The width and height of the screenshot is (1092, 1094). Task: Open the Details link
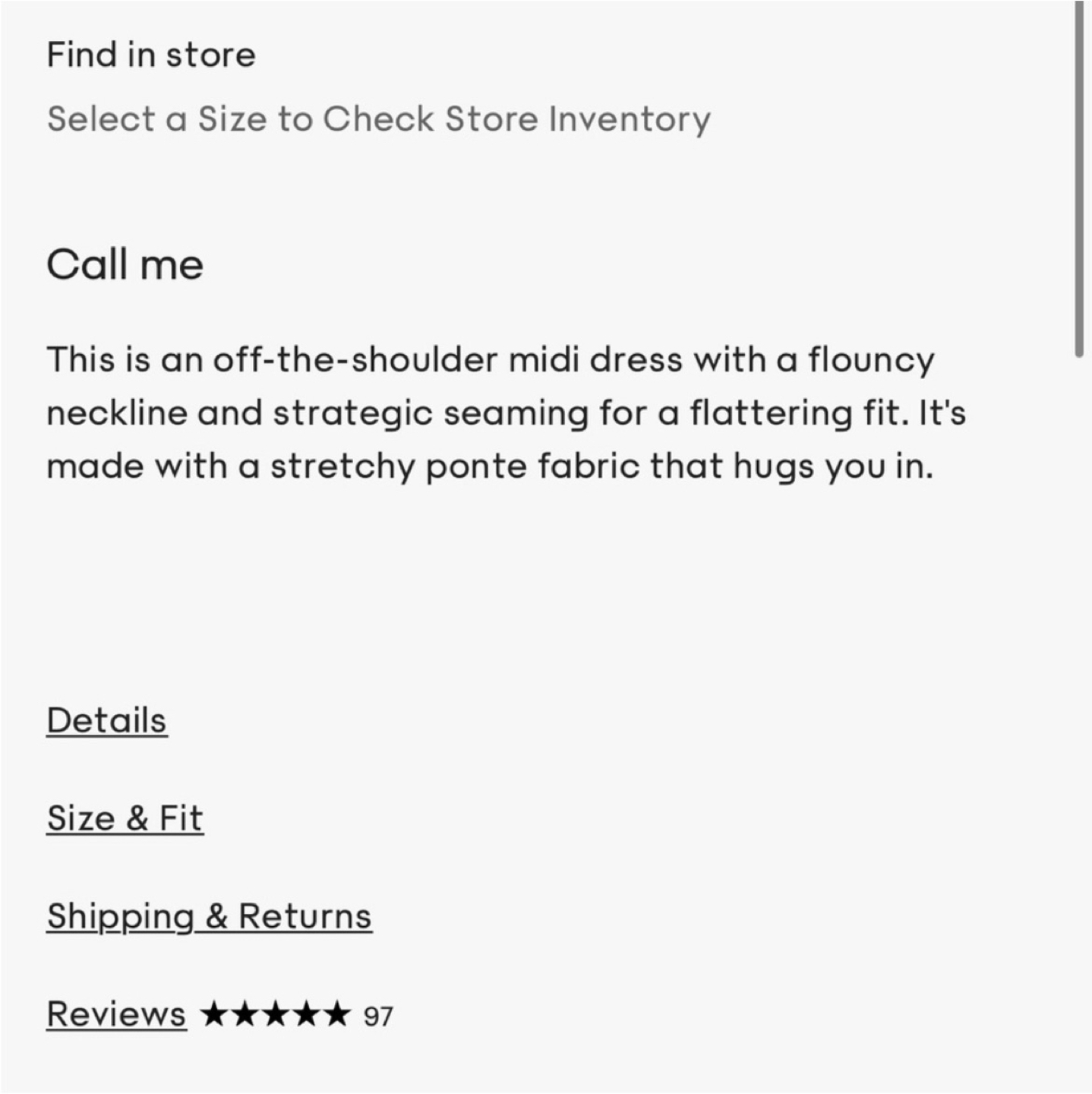click(106, 720)
